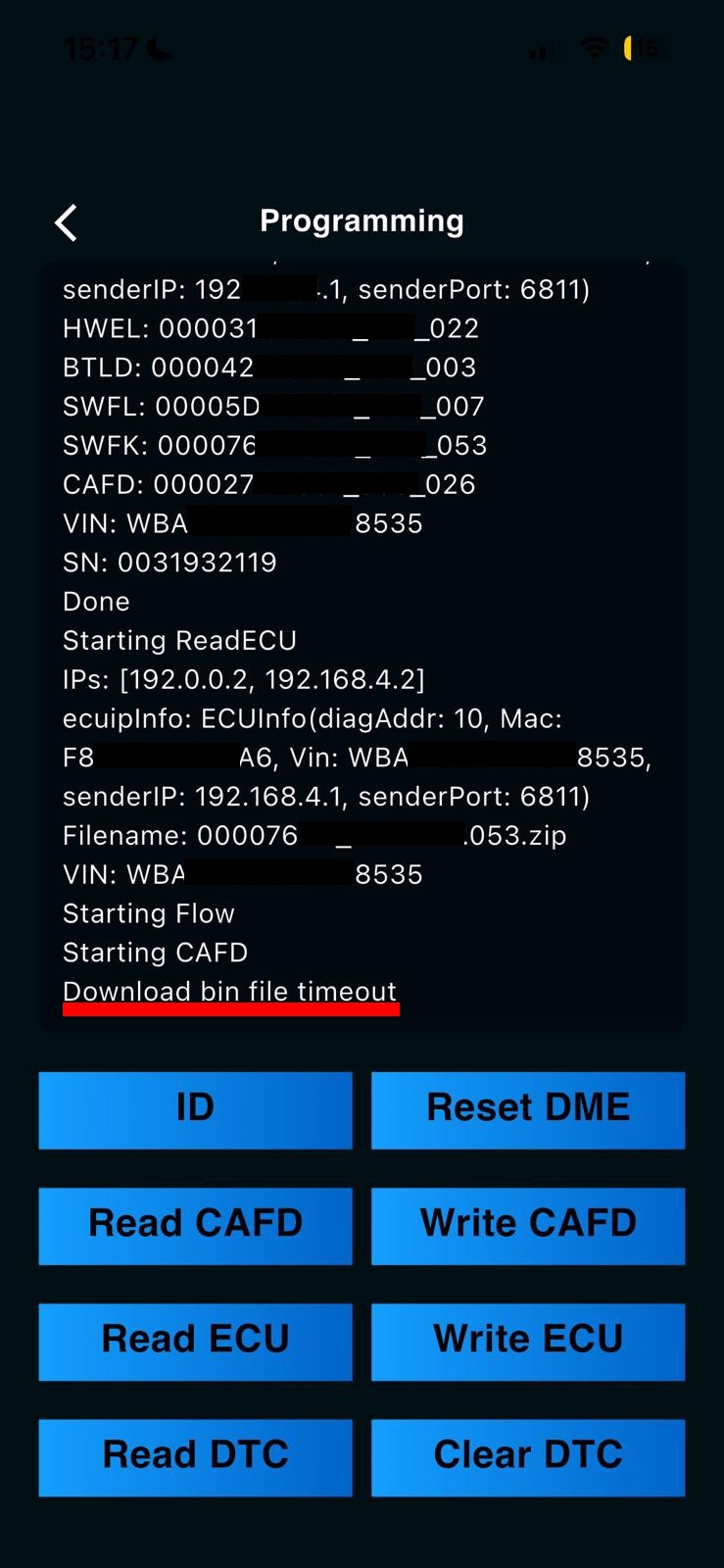
Task: Tap Read CAFD to read coding data
Action: [x=195, y=1224]
